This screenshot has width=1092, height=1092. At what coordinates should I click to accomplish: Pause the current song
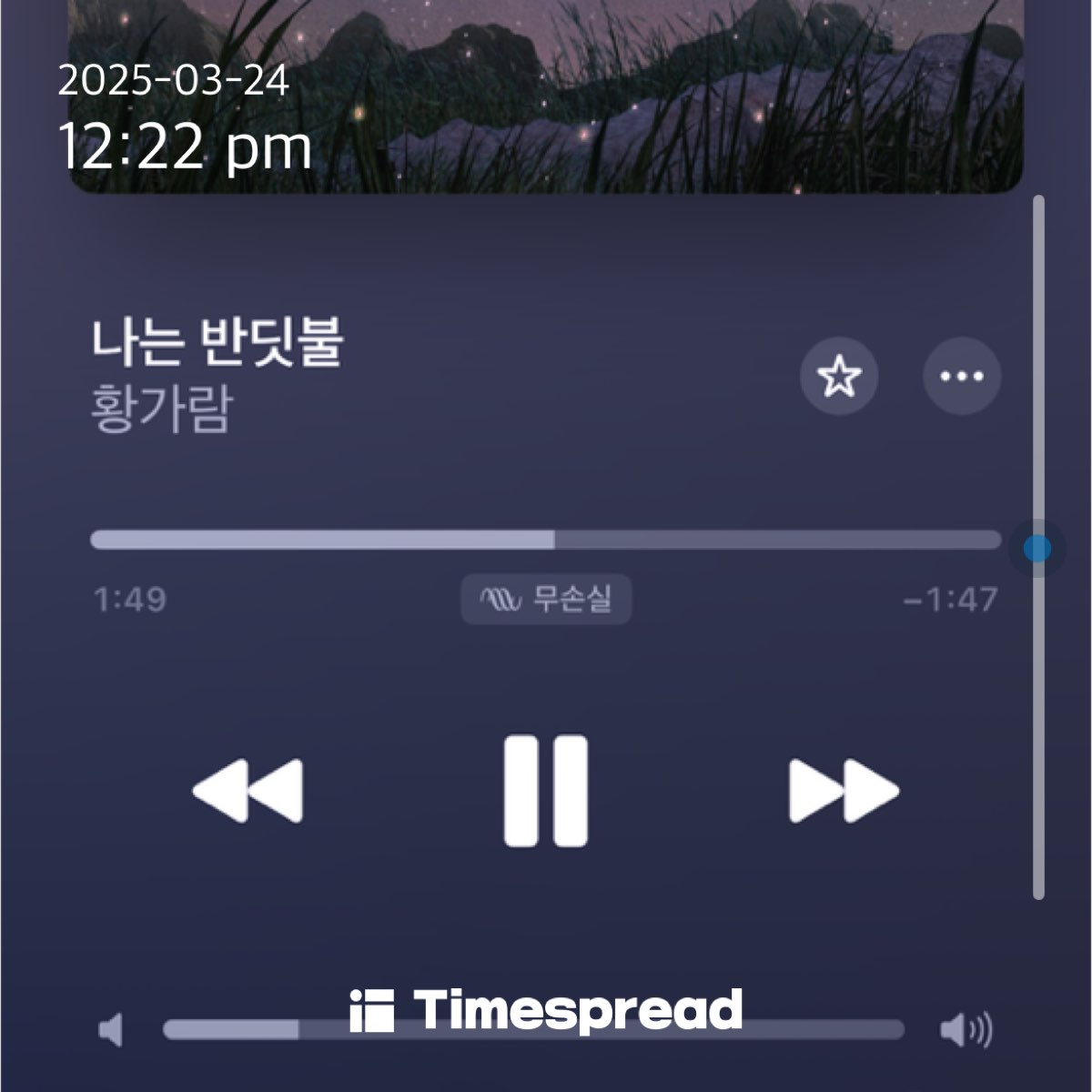click(545, 790)
